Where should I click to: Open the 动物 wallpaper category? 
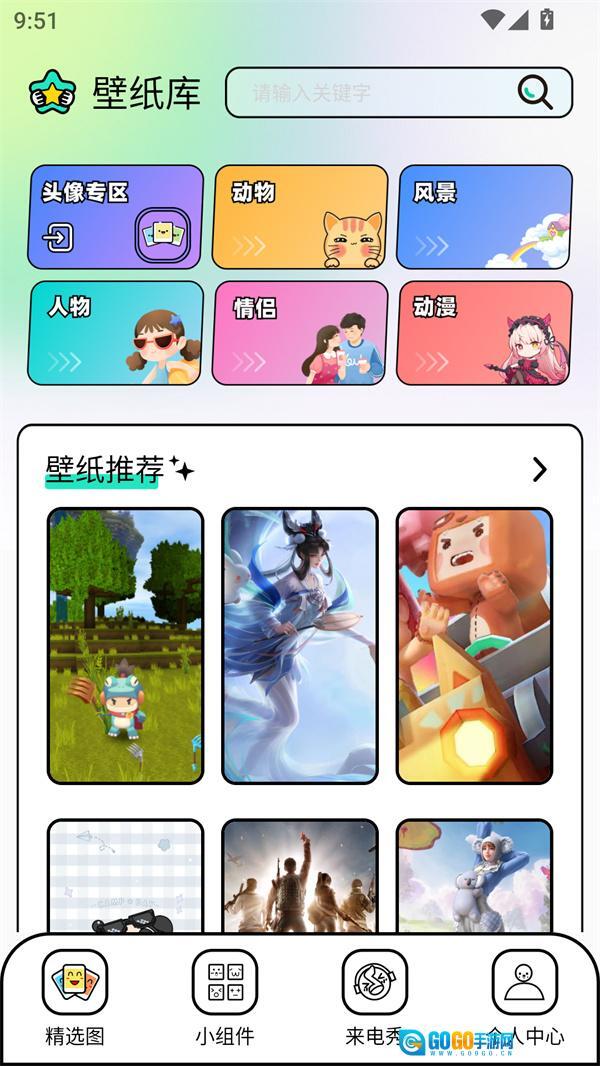click(x=300, y=217)
